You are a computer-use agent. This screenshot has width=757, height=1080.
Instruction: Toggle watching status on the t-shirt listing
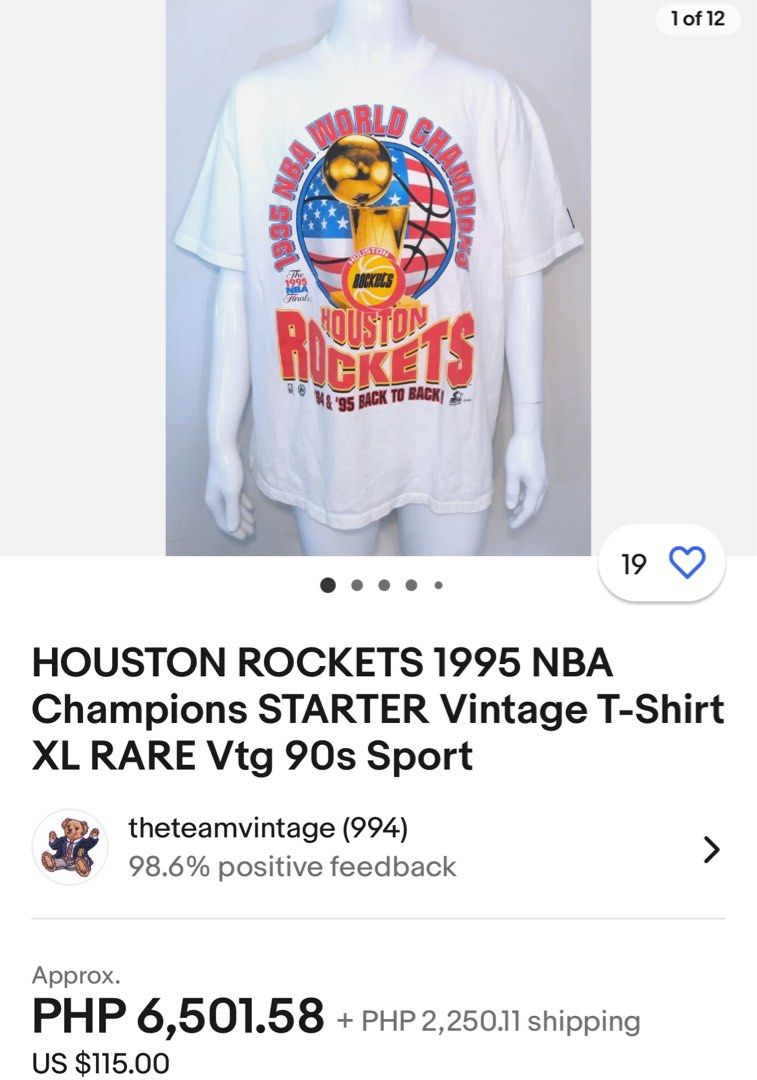686,562
